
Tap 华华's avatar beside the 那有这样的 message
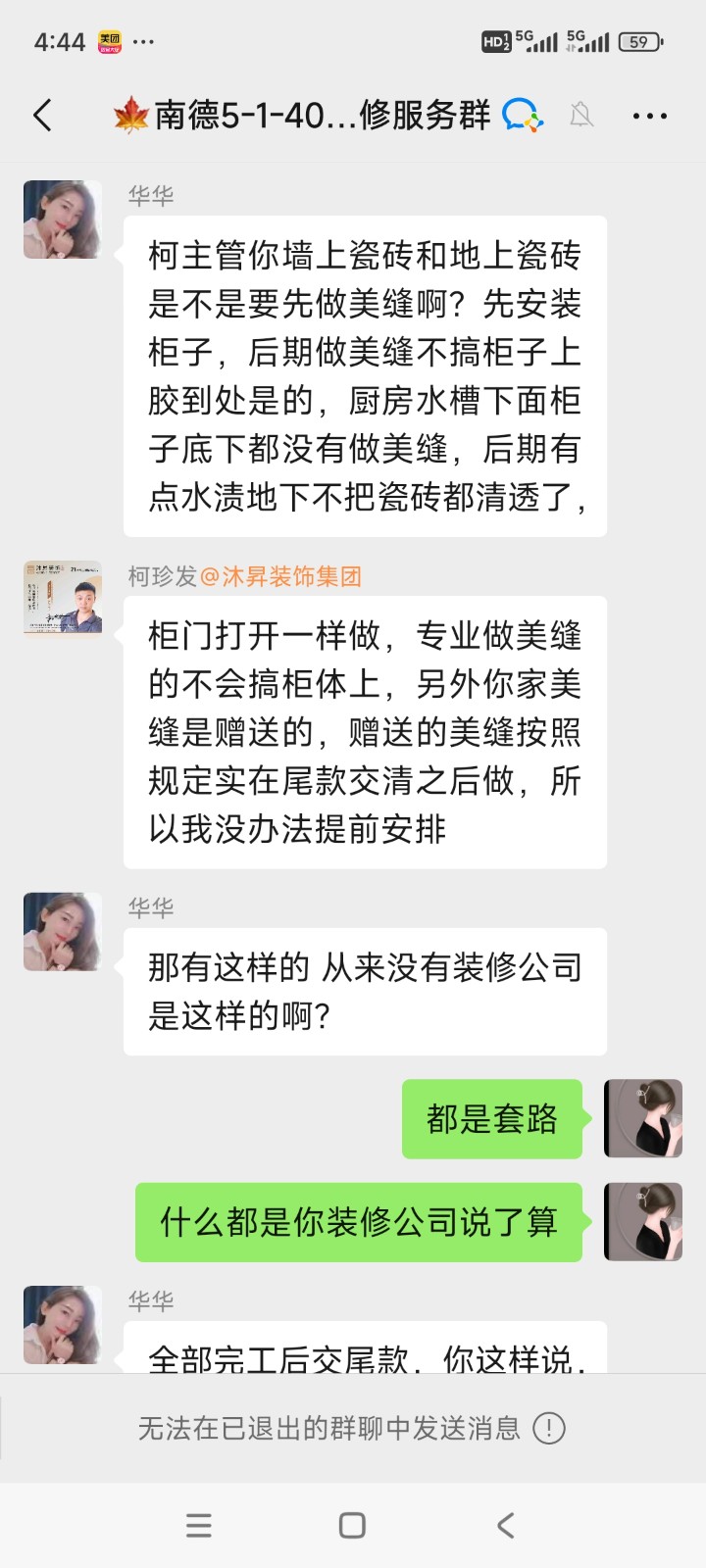click(x=63, y=931)
